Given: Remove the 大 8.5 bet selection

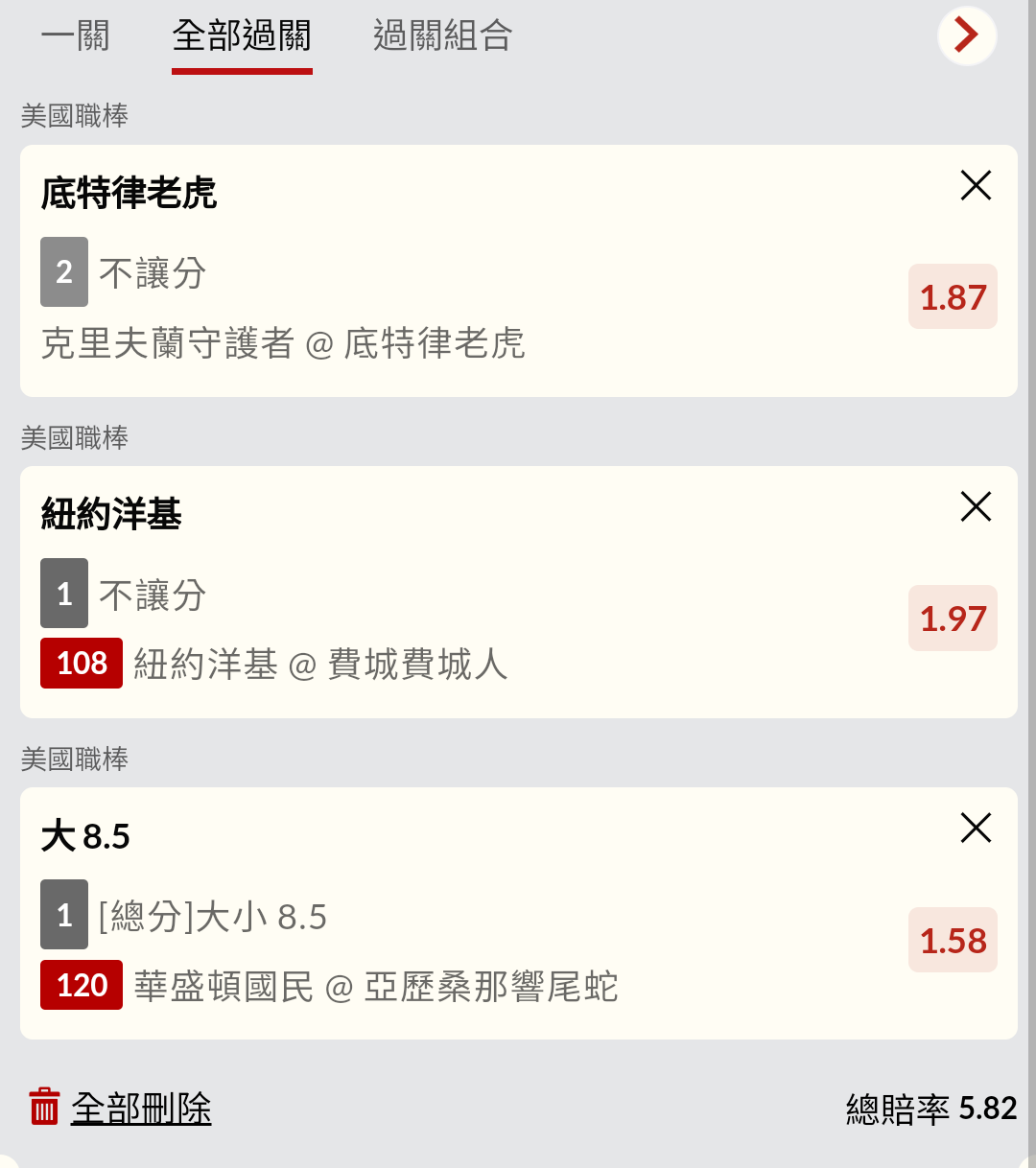Looking at the screenshot, I should (x=976, y=828).
